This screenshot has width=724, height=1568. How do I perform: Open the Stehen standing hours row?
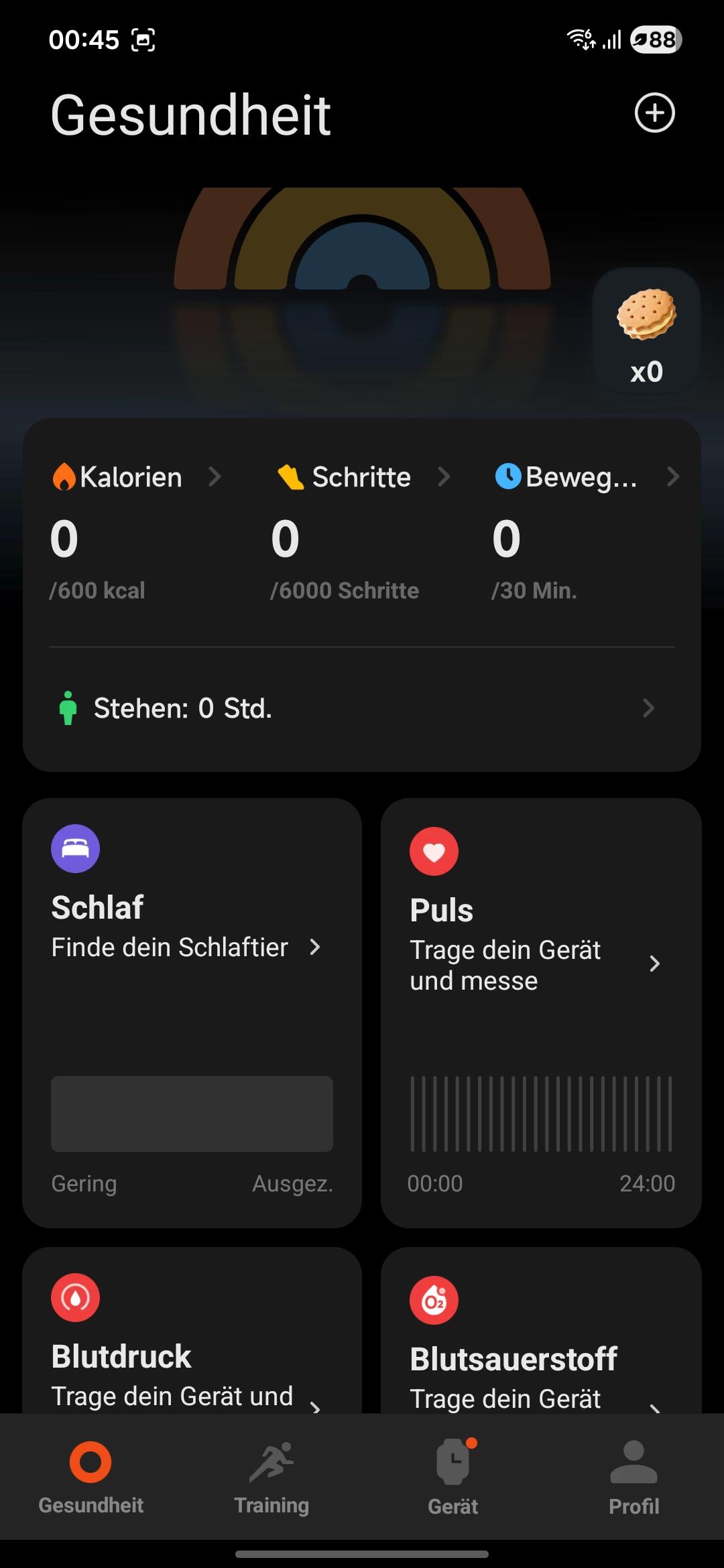(362, 708)
